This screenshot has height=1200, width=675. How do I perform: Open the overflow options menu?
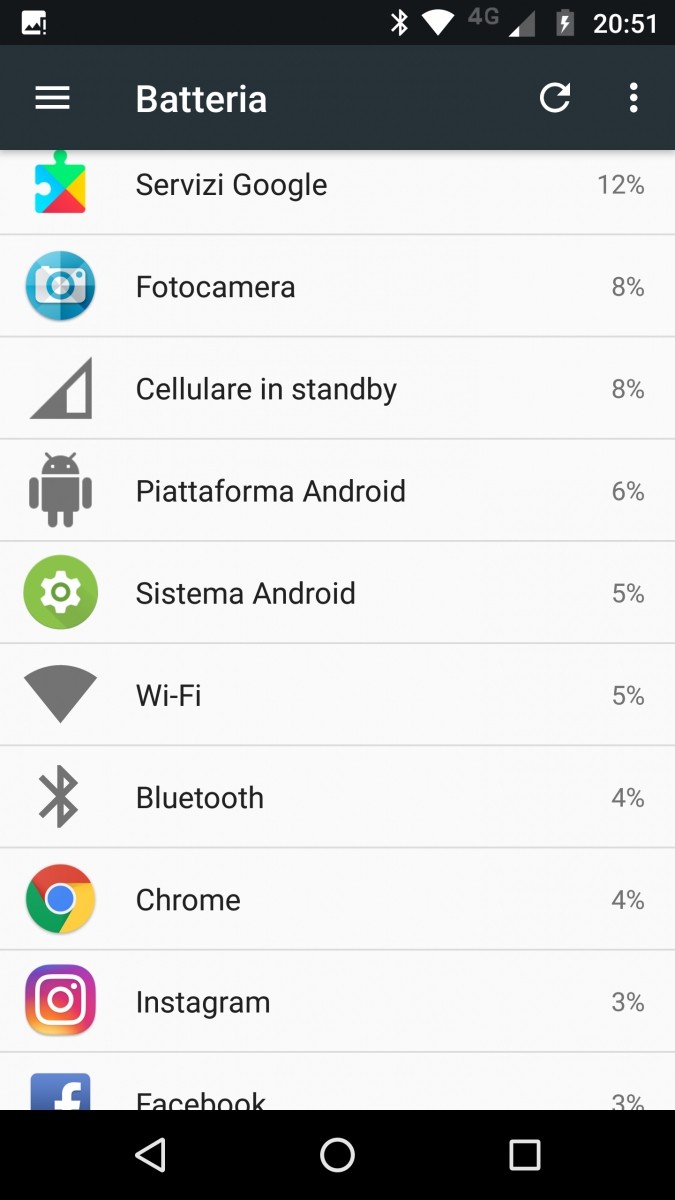pos(633,98)
